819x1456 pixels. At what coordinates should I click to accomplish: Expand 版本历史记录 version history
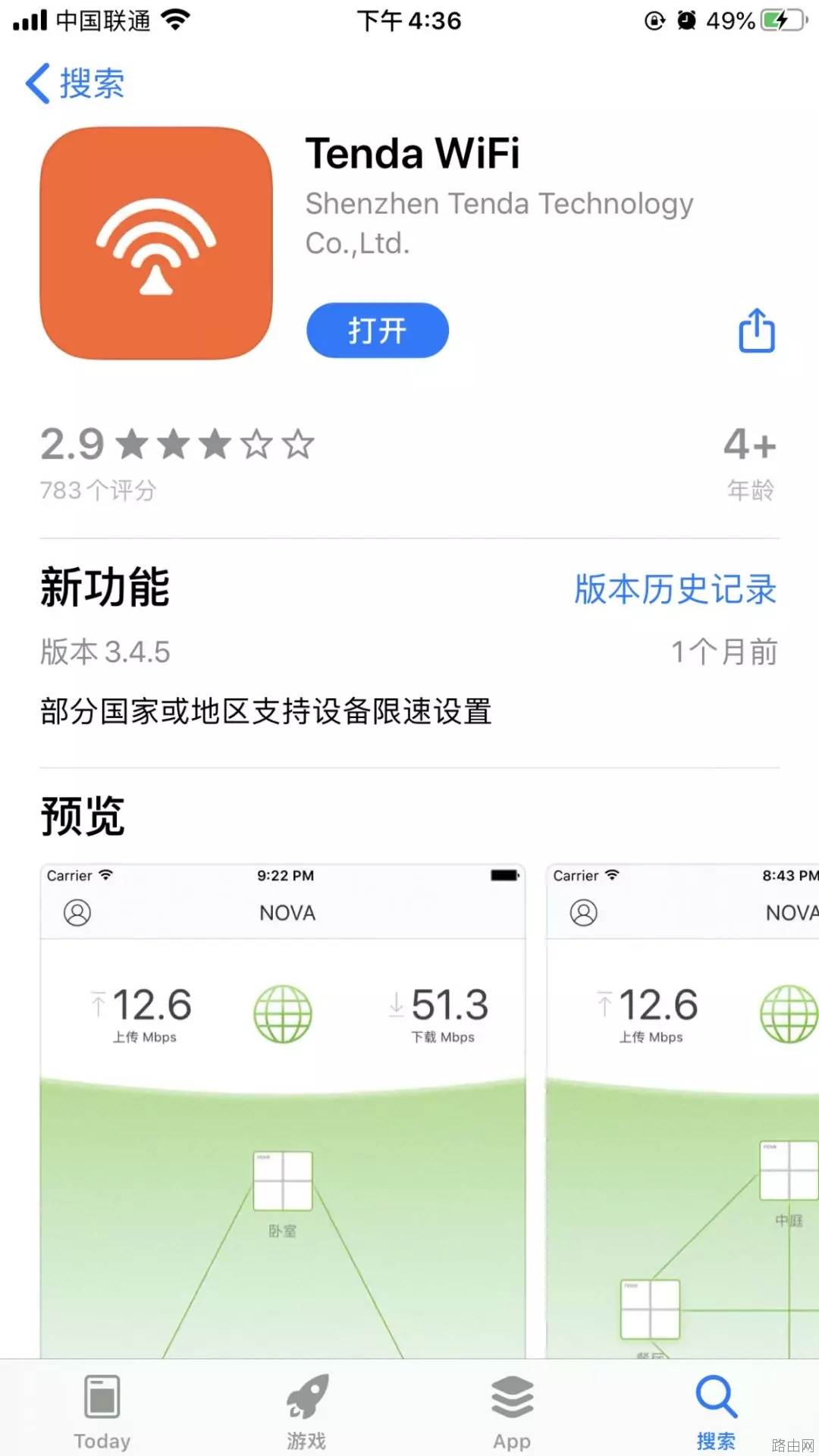click(675, 589)
